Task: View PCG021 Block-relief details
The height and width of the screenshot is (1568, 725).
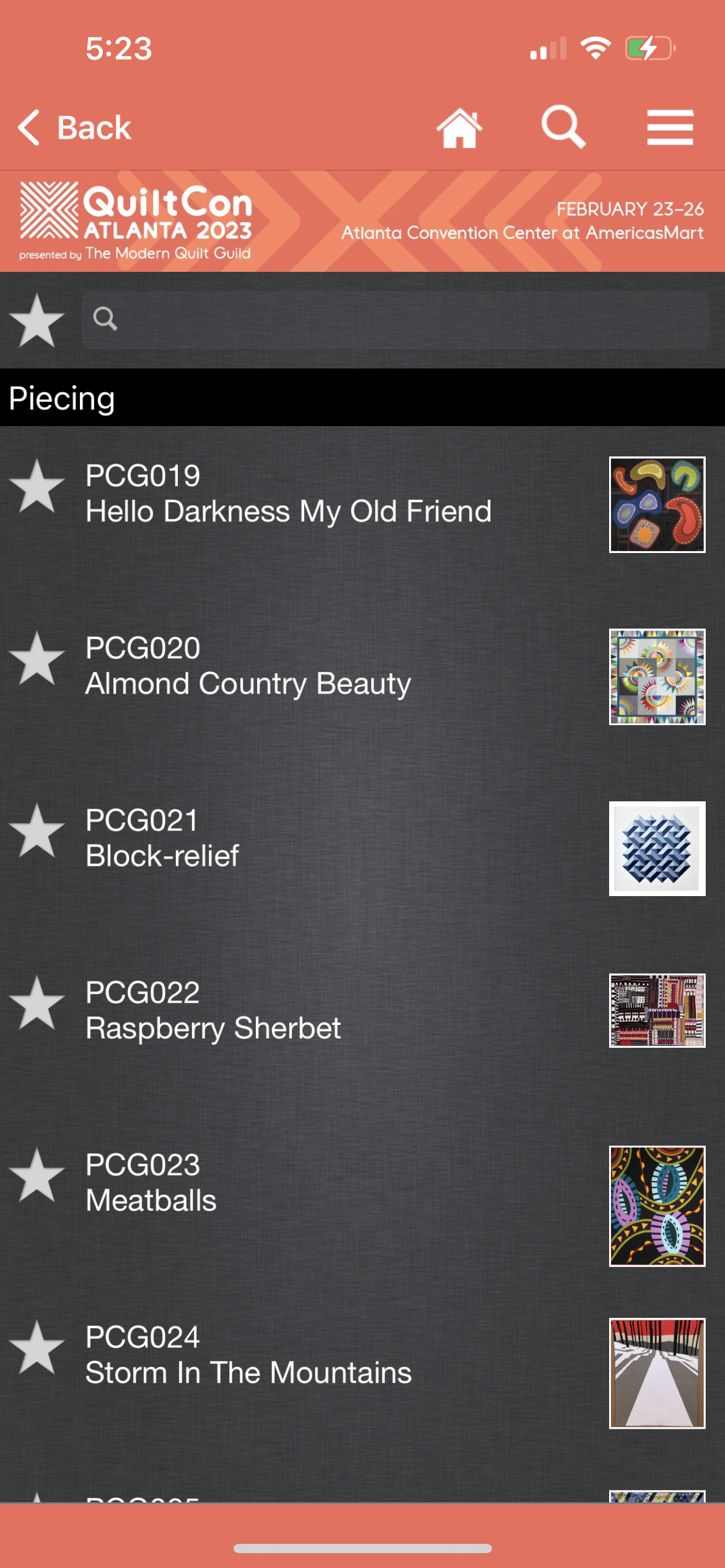Action: [162, 838]
